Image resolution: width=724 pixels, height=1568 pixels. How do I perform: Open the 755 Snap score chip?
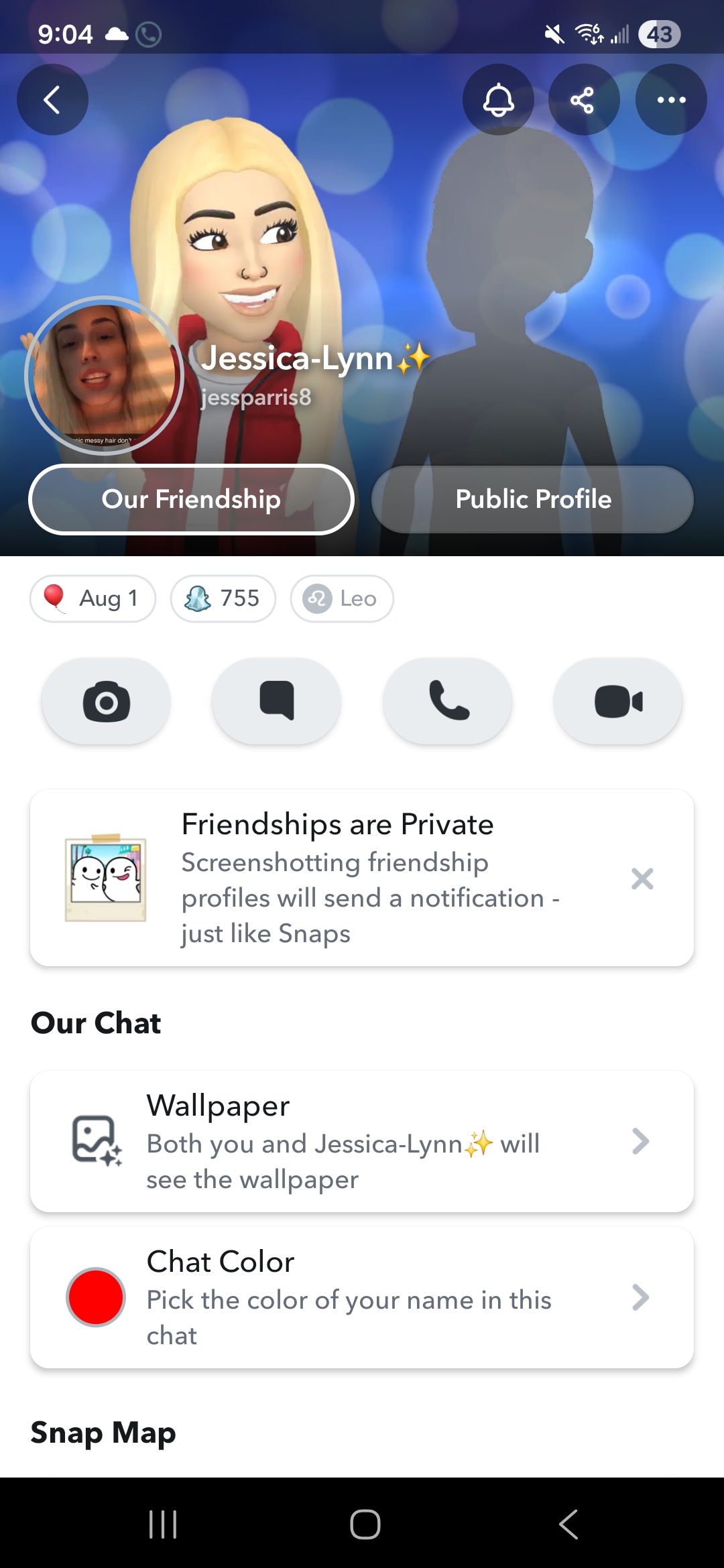(223, 598)
